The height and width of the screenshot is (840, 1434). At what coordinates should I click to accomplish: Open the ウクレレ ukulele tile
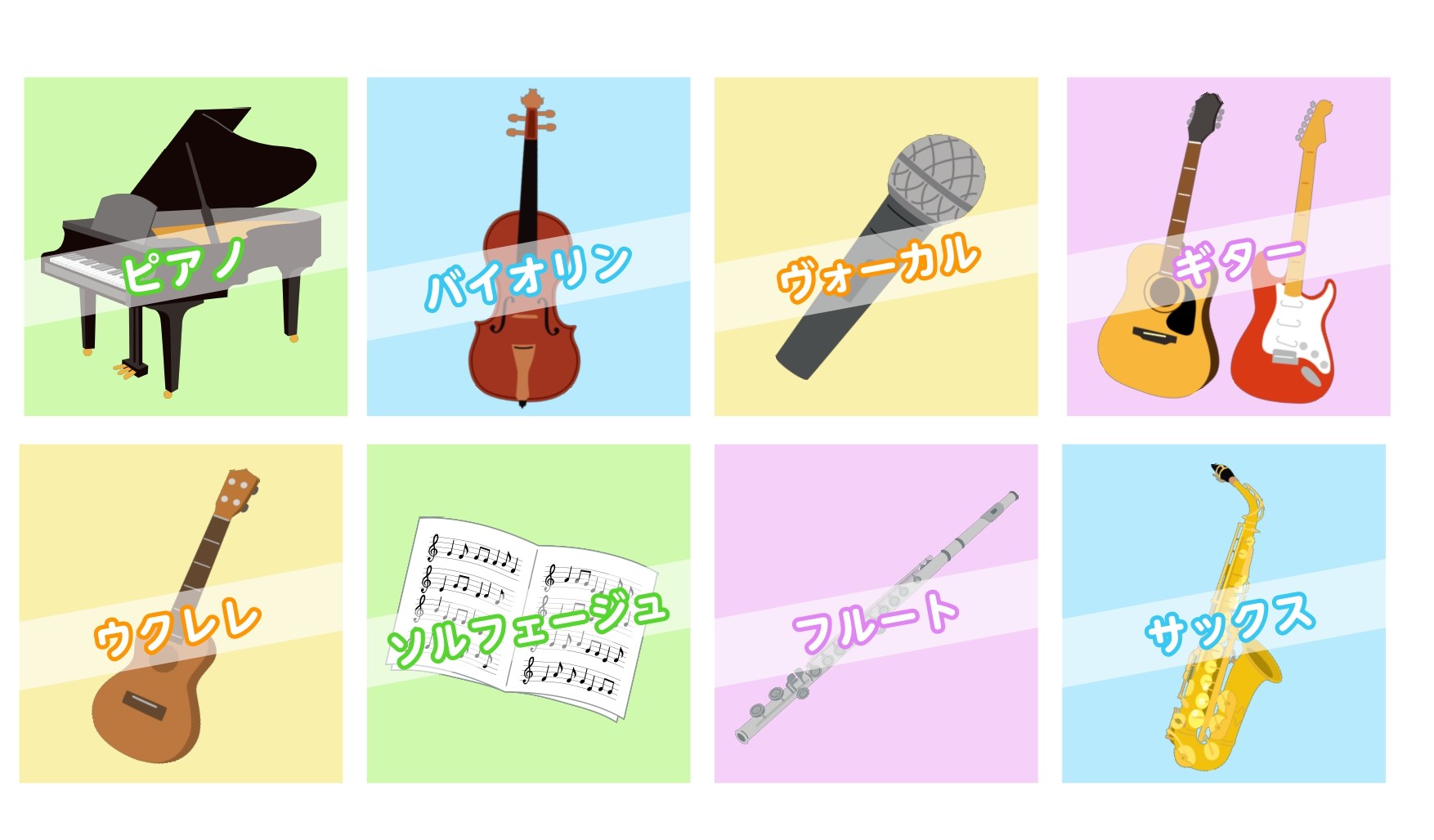pyautogui.click(x=181, y=614)
